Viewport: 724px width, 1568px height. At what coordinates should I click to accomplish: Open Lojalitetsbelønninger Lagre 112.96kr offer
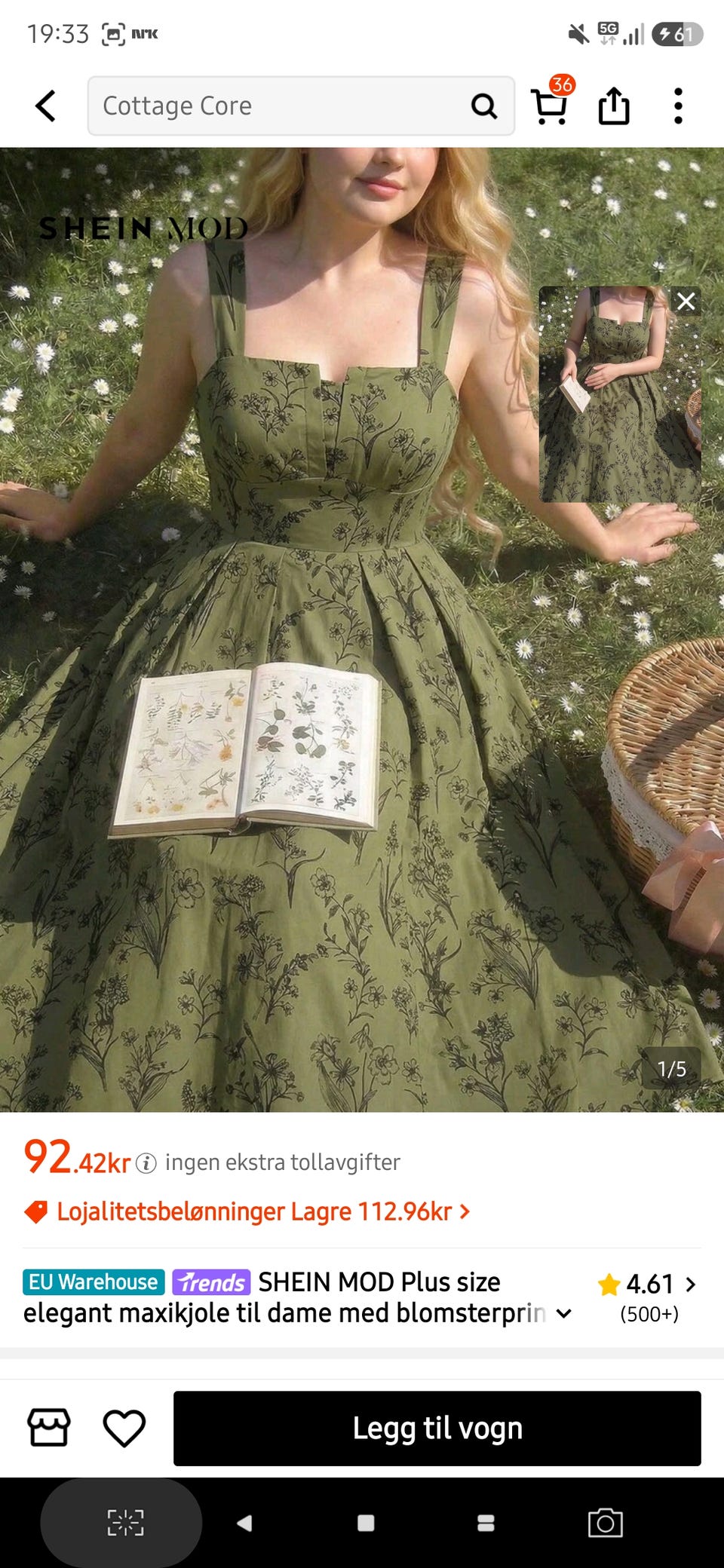(247, 1211)
